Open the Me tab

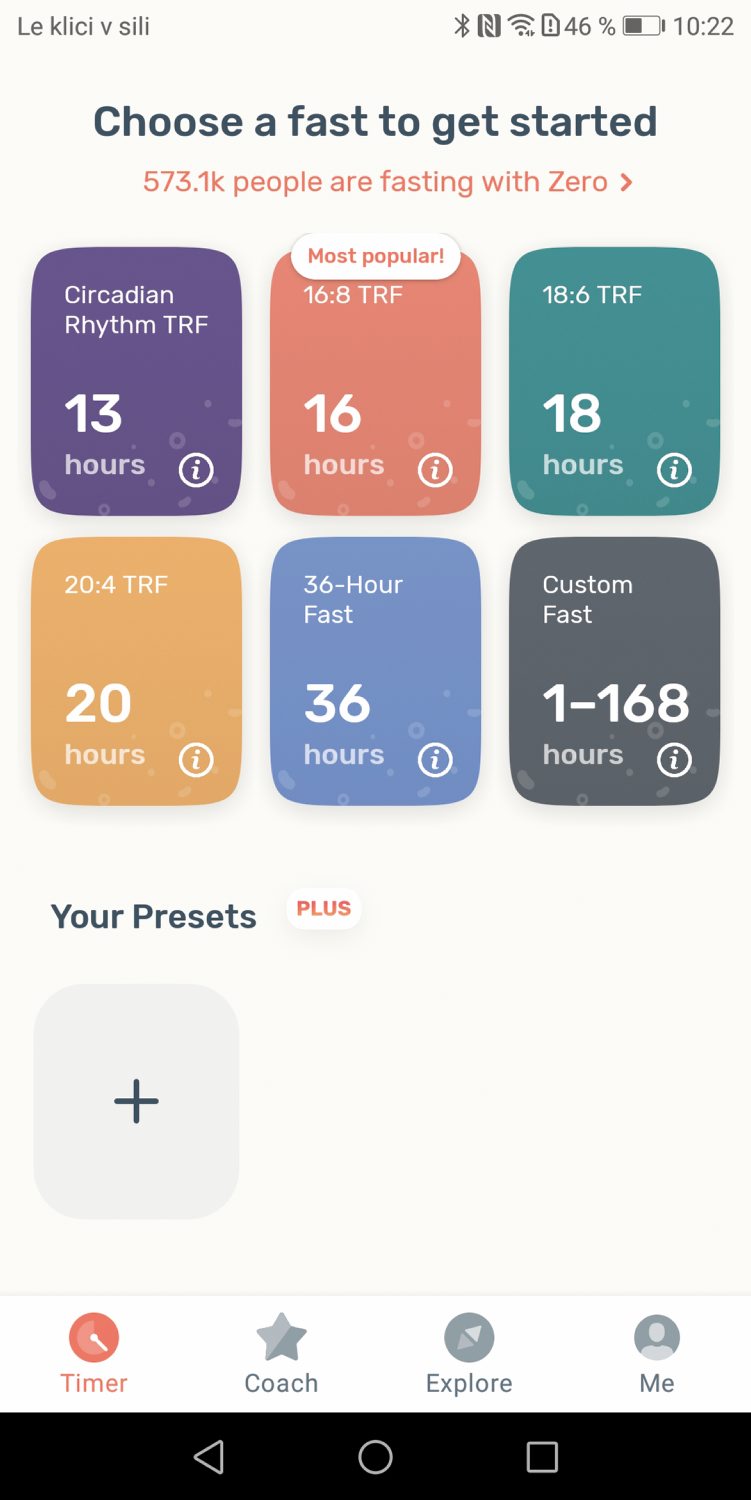click(657, 1355)
